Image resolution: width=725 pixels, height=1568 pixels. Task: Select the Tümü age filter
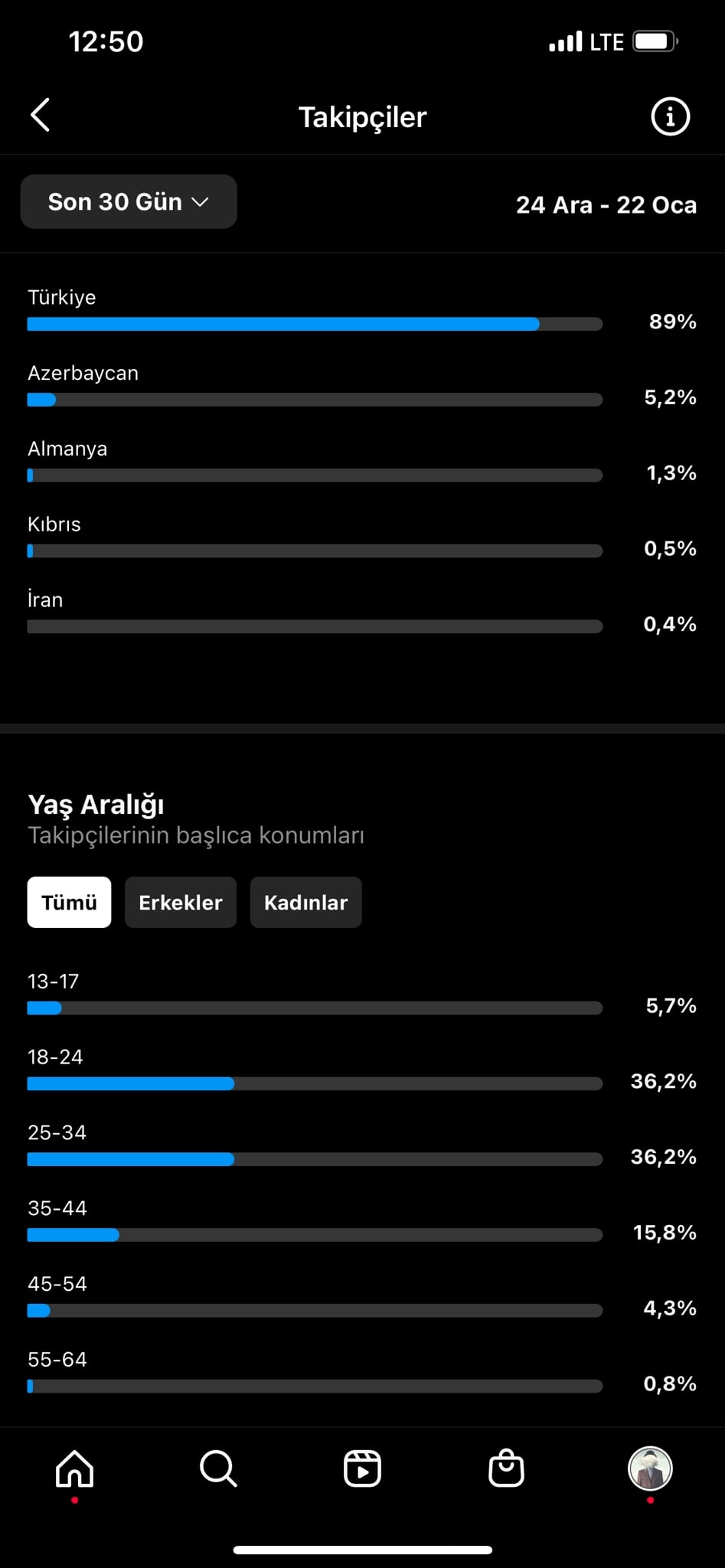tap(69, 902)
